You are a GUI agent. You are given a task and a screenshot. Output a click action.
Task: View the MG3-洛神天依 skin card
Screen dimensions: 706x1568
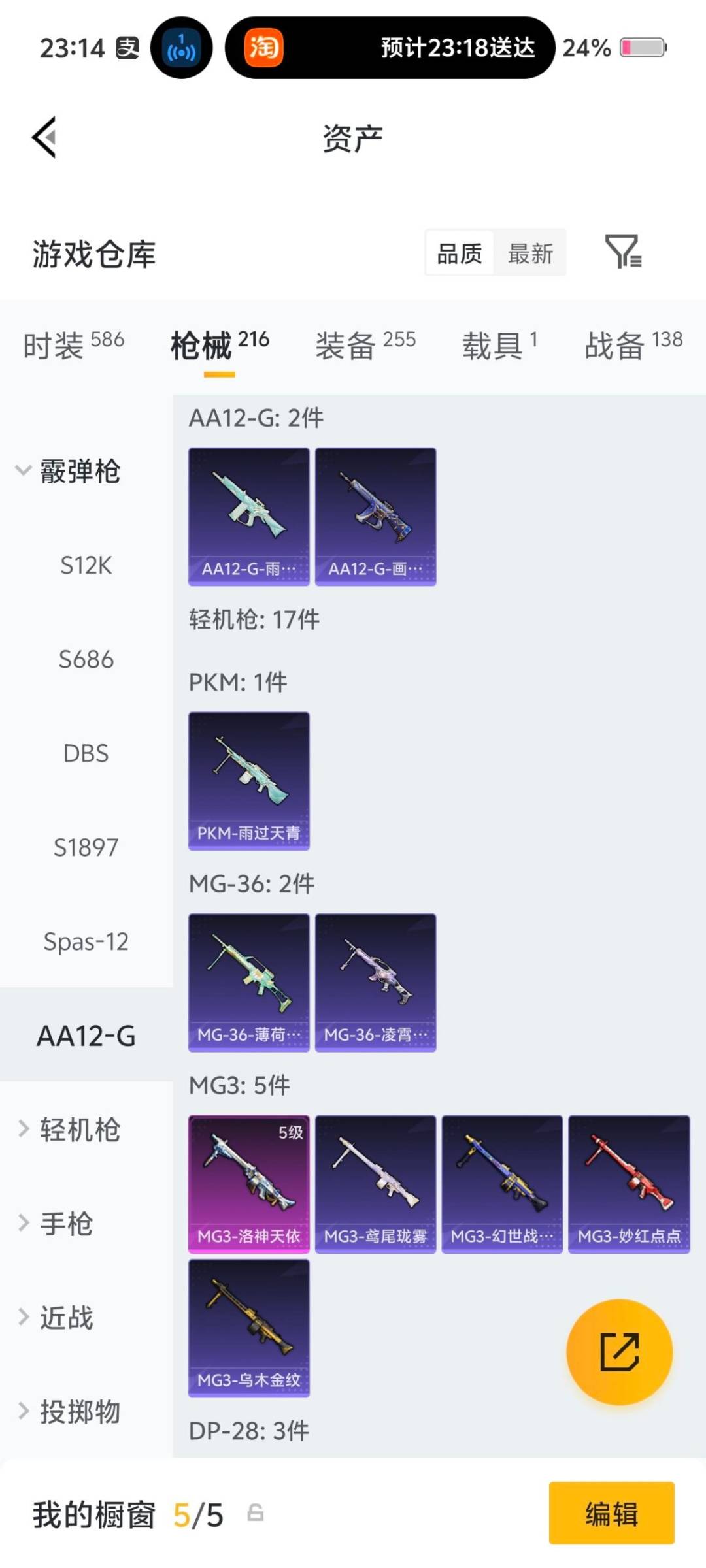coord(248,1183)
